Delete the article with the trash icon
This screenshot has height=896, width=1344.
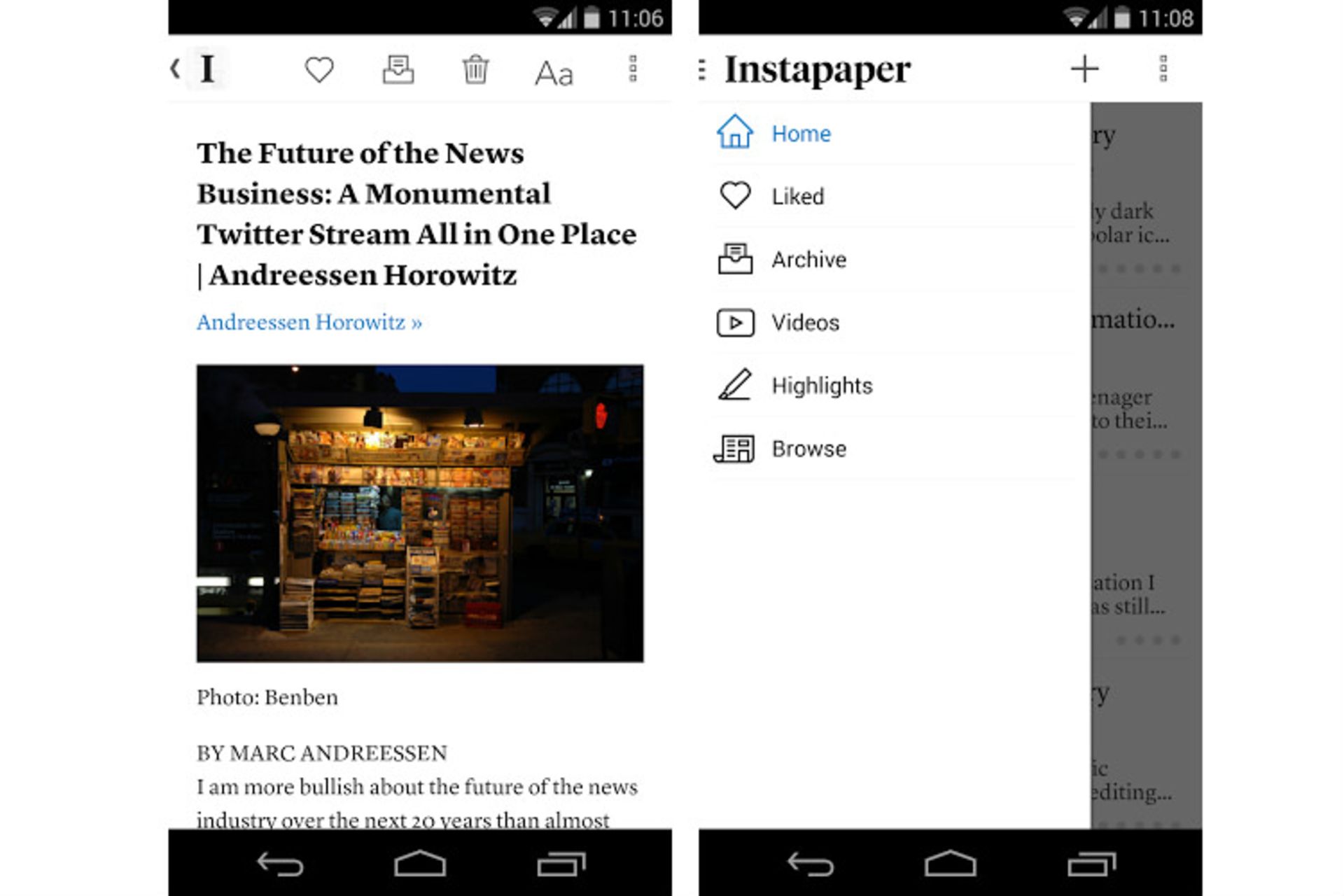(475, 70)
